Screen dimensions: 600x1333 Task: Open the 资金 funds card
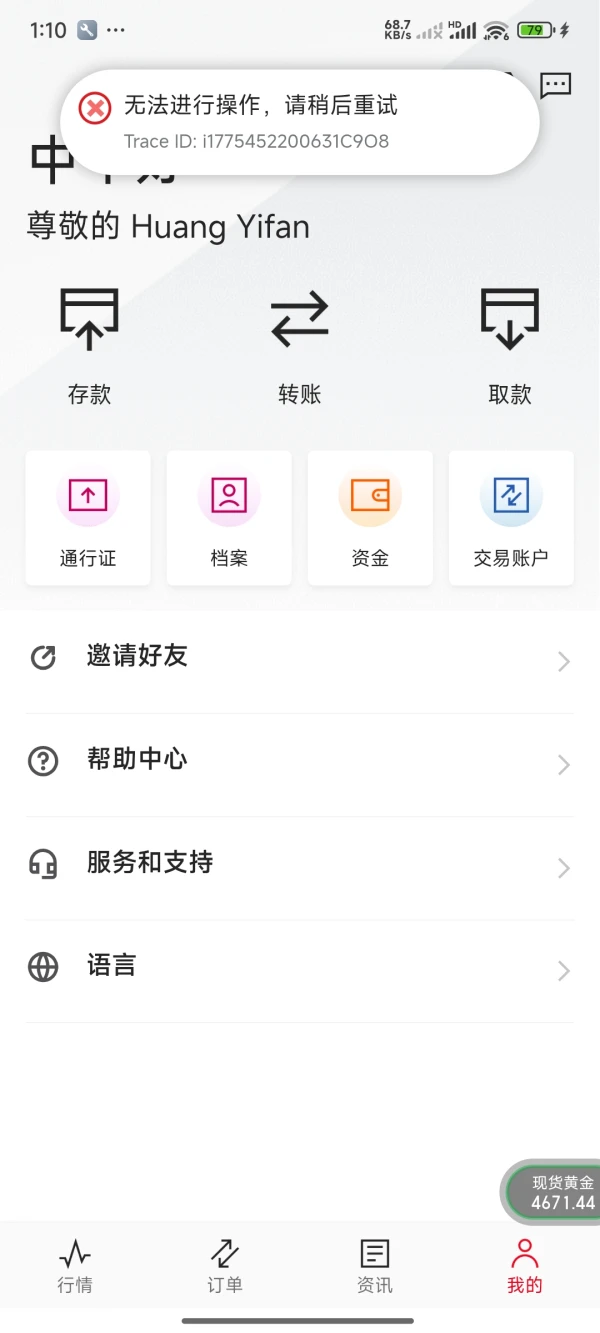click(370, 517)
